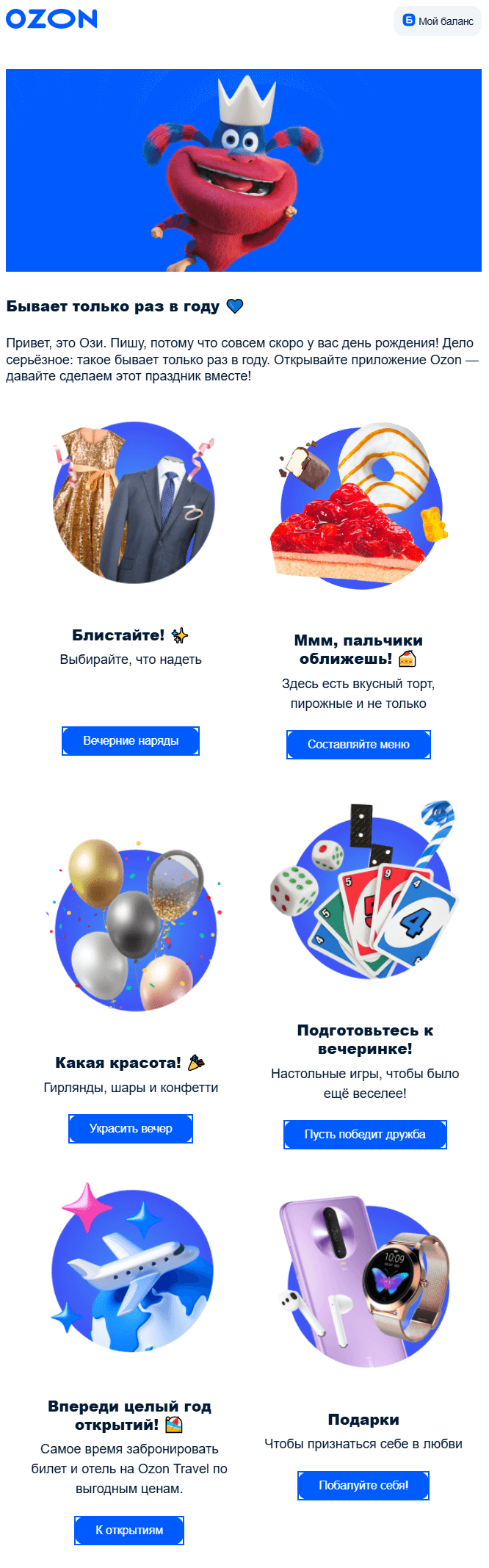
Task: Open the airplane travel picture
Action: tap(132, 1271)
